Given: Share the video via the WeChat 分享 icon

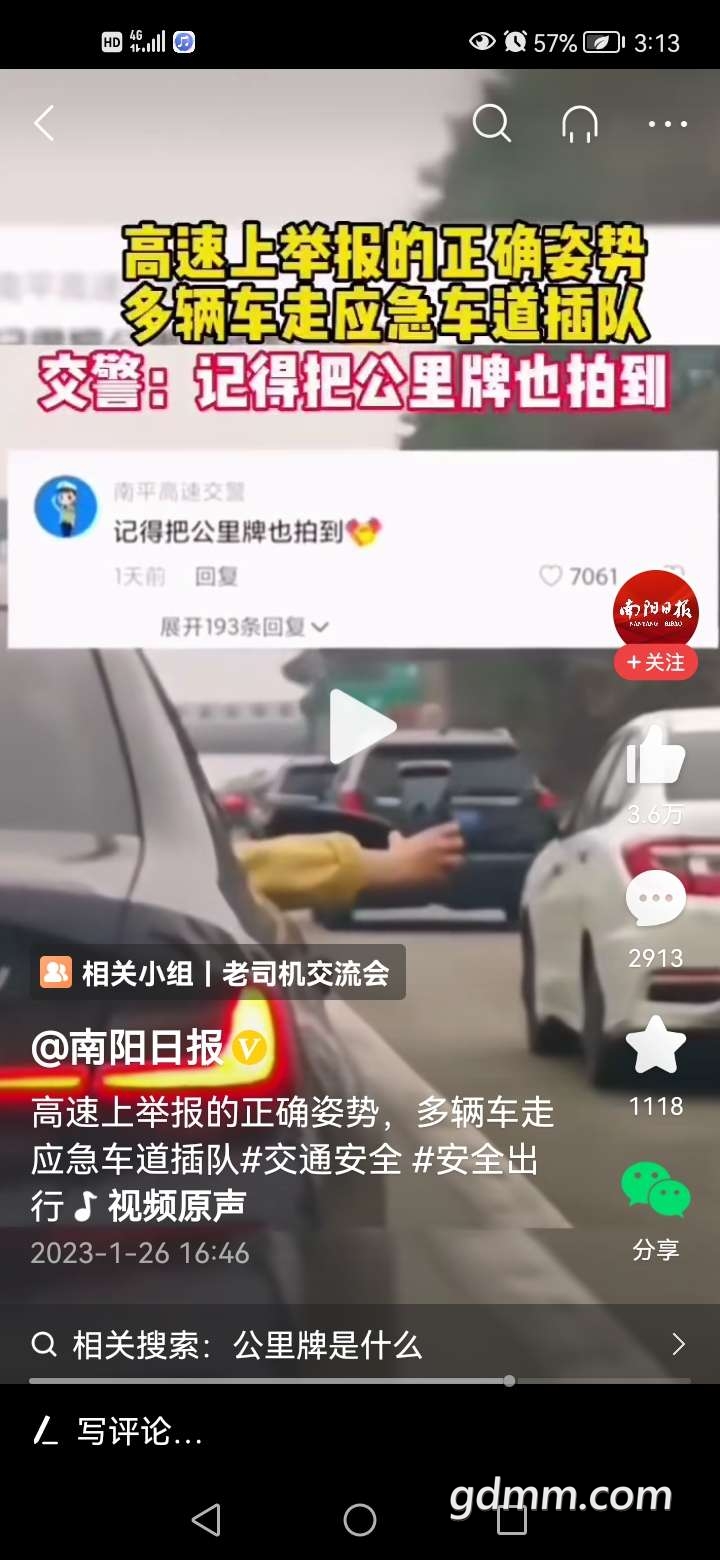Looking at the screenshot, I should 656,1192.
